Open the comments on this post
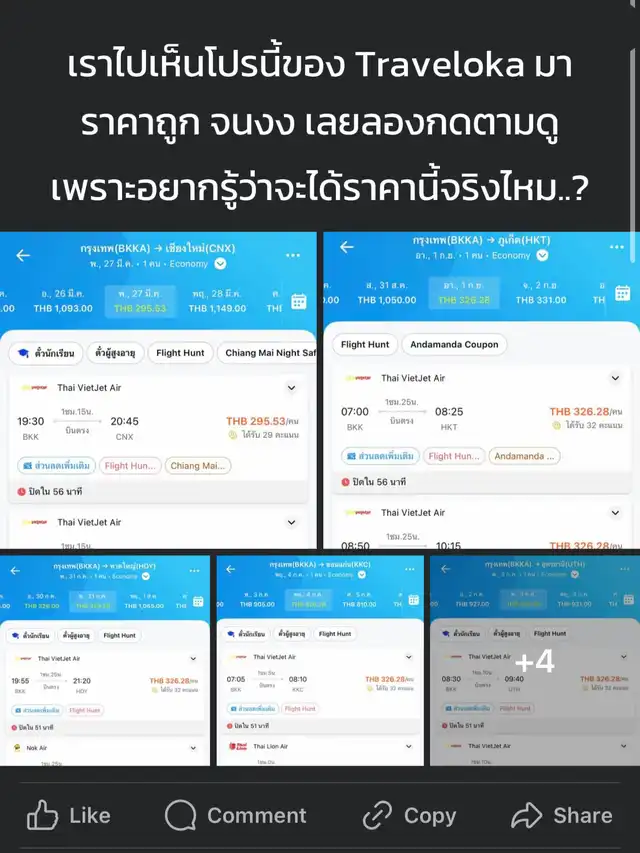 [x=236, y=815]
